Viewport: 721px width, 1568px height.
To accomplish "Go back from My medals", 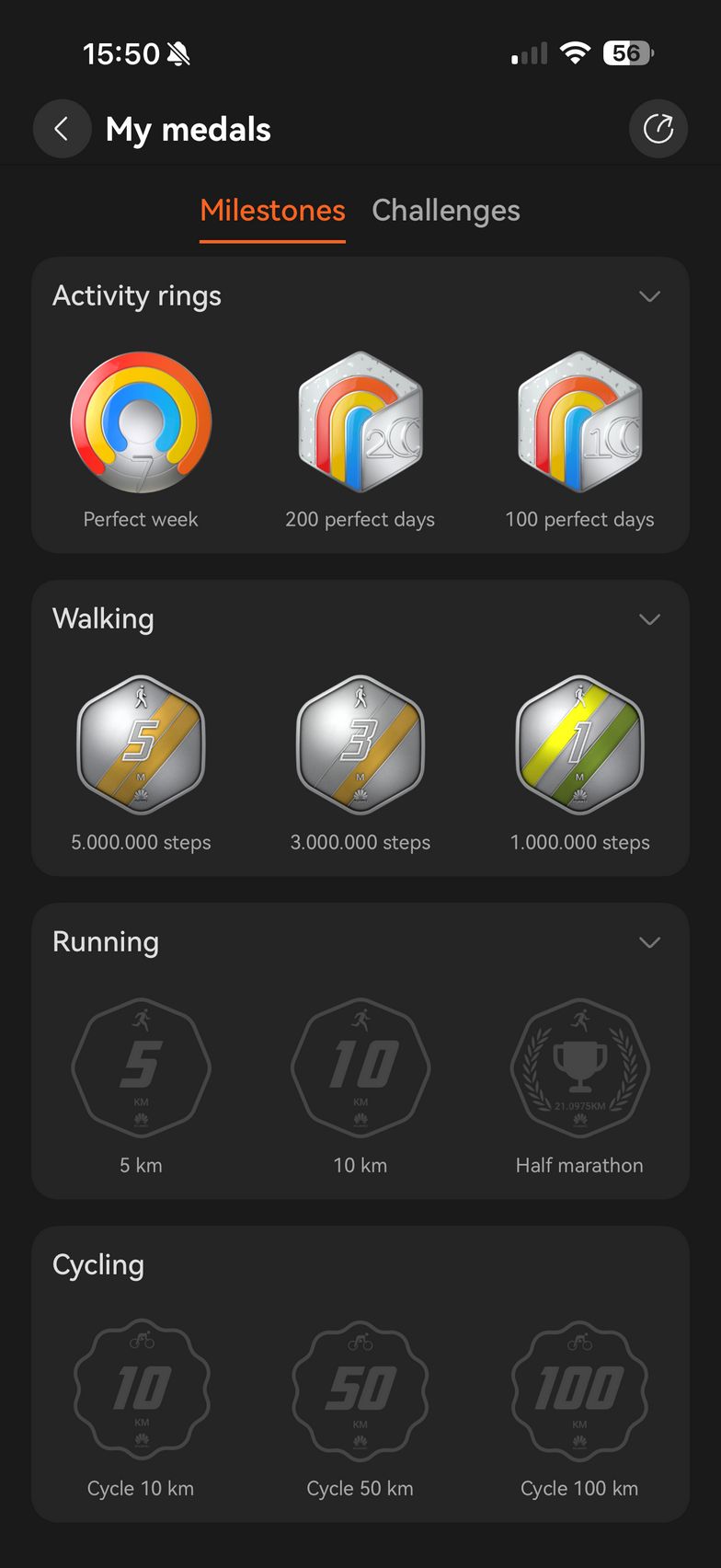I will click(62, 129).
